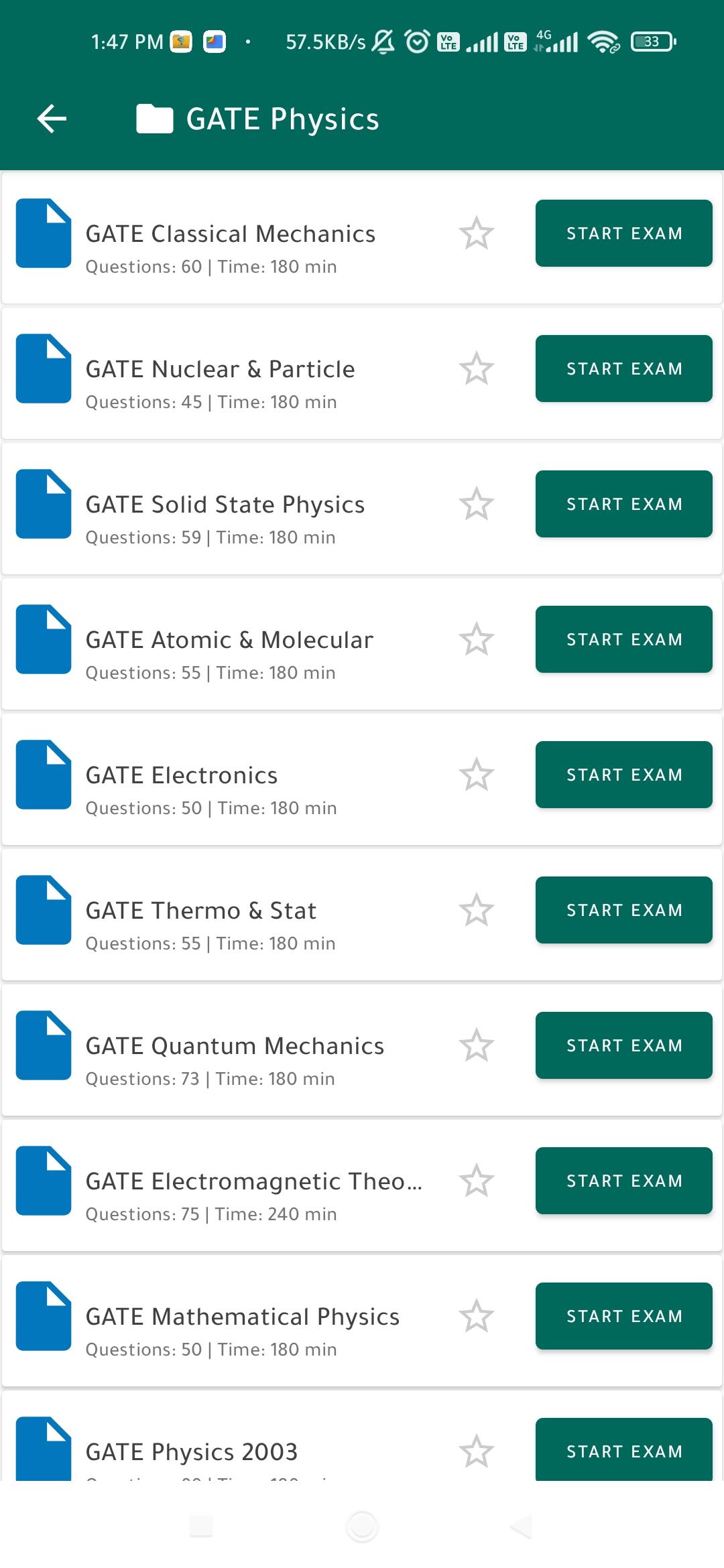Image resolution: width=724 pixels, height=1568 pixels.
Task: Favorite the GATE Mathematical Physics test
Action: click(x=477, y=1316)
